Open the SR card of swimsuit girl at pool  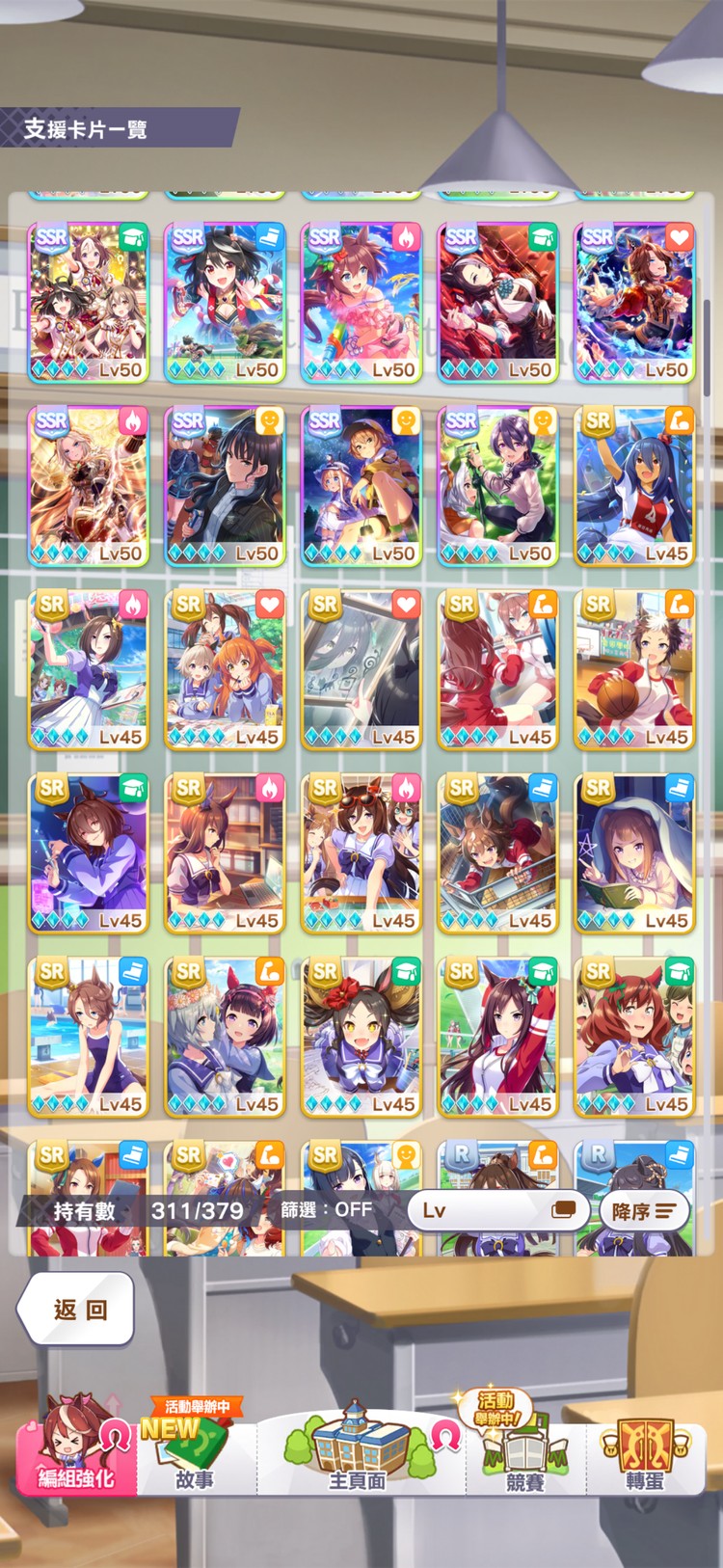point(89,1037)
